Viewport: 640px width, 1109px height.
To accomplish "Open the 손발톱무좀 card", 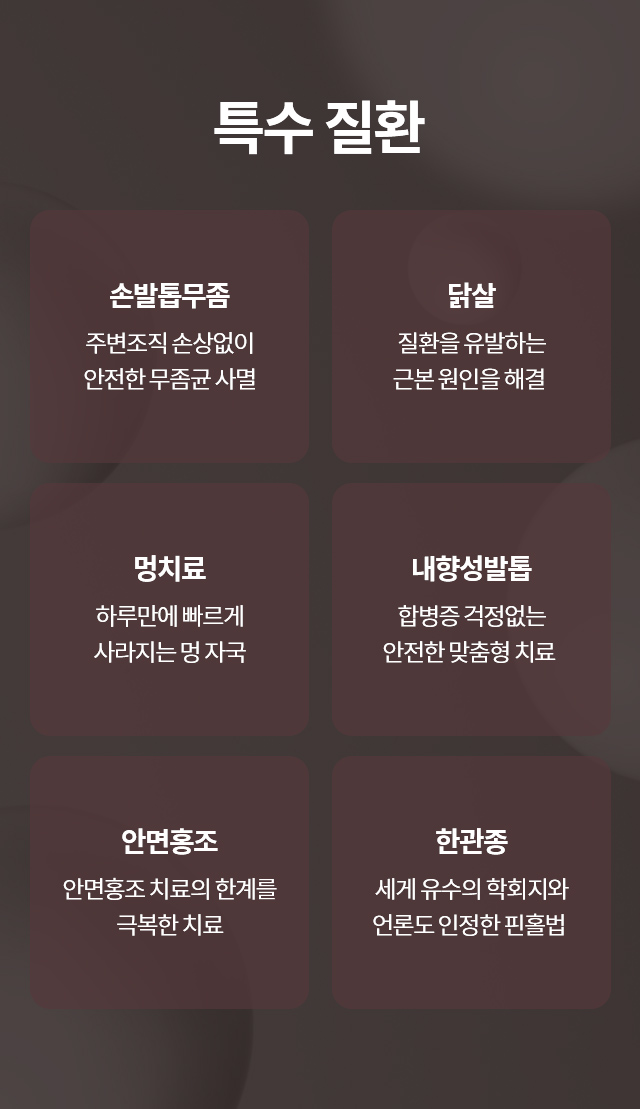I will [170, 337].
